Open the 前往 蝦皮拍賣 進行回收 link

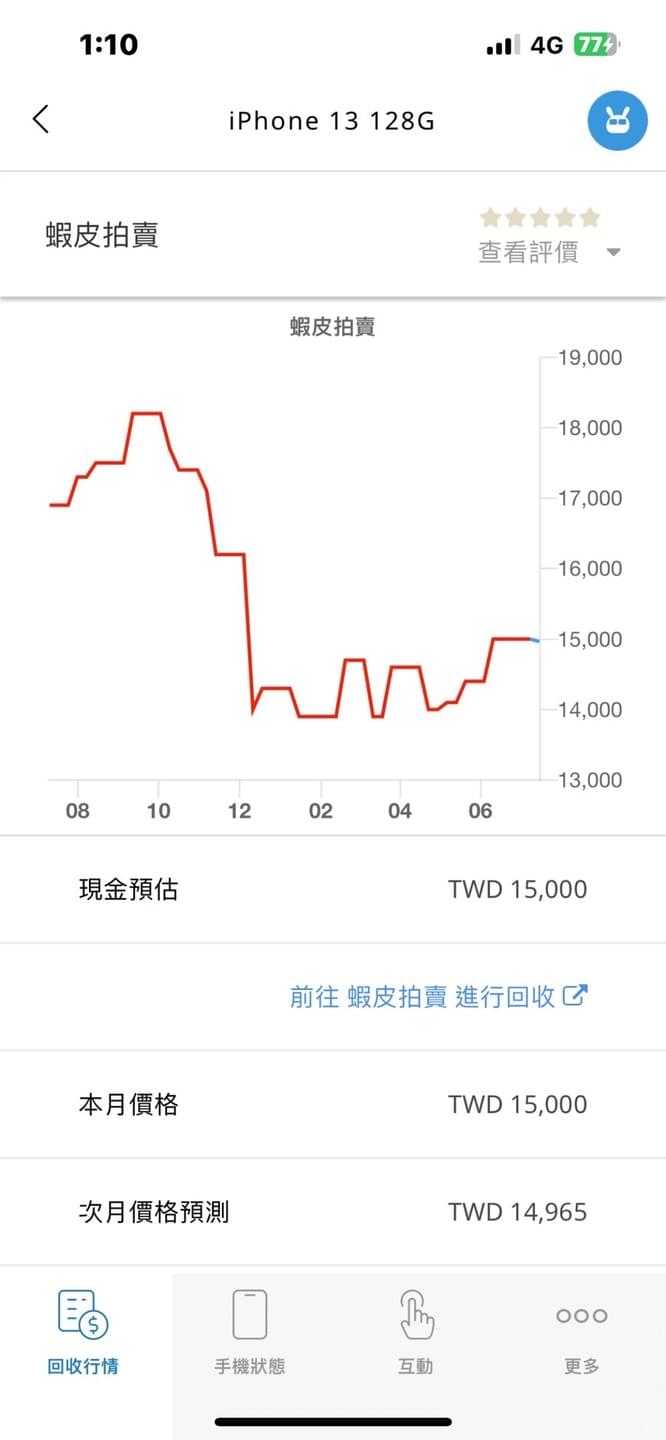point(438,996)
